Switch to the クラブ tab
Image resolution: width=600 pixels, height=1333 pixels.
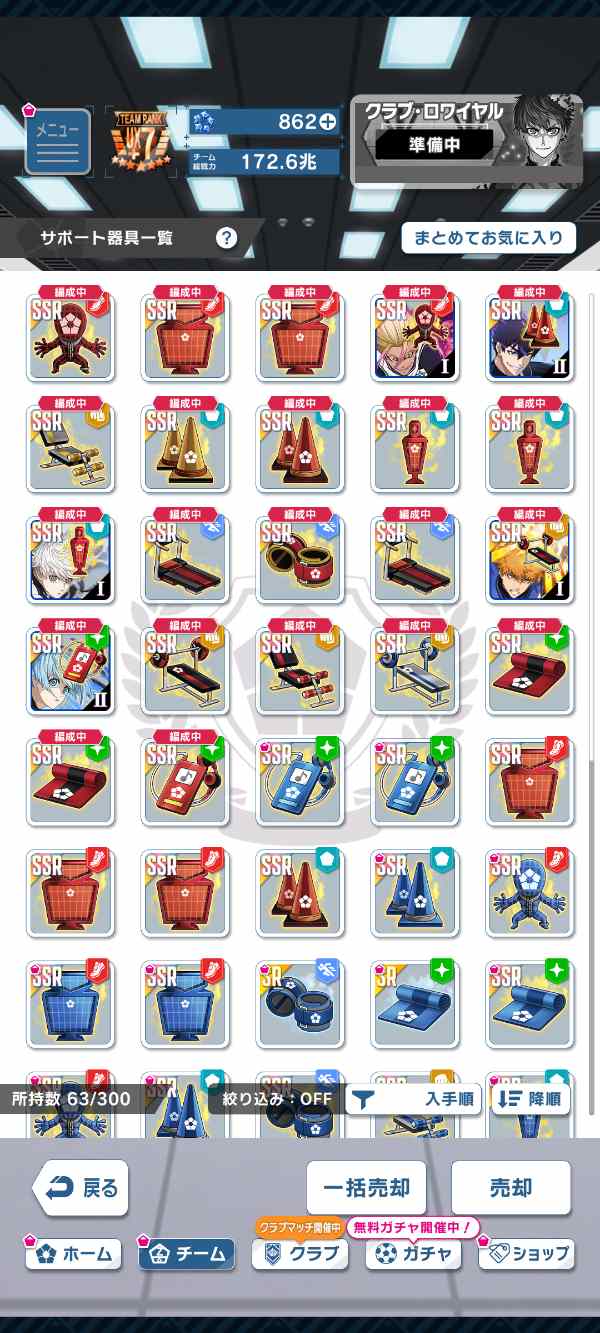[x=301, y=1254]
